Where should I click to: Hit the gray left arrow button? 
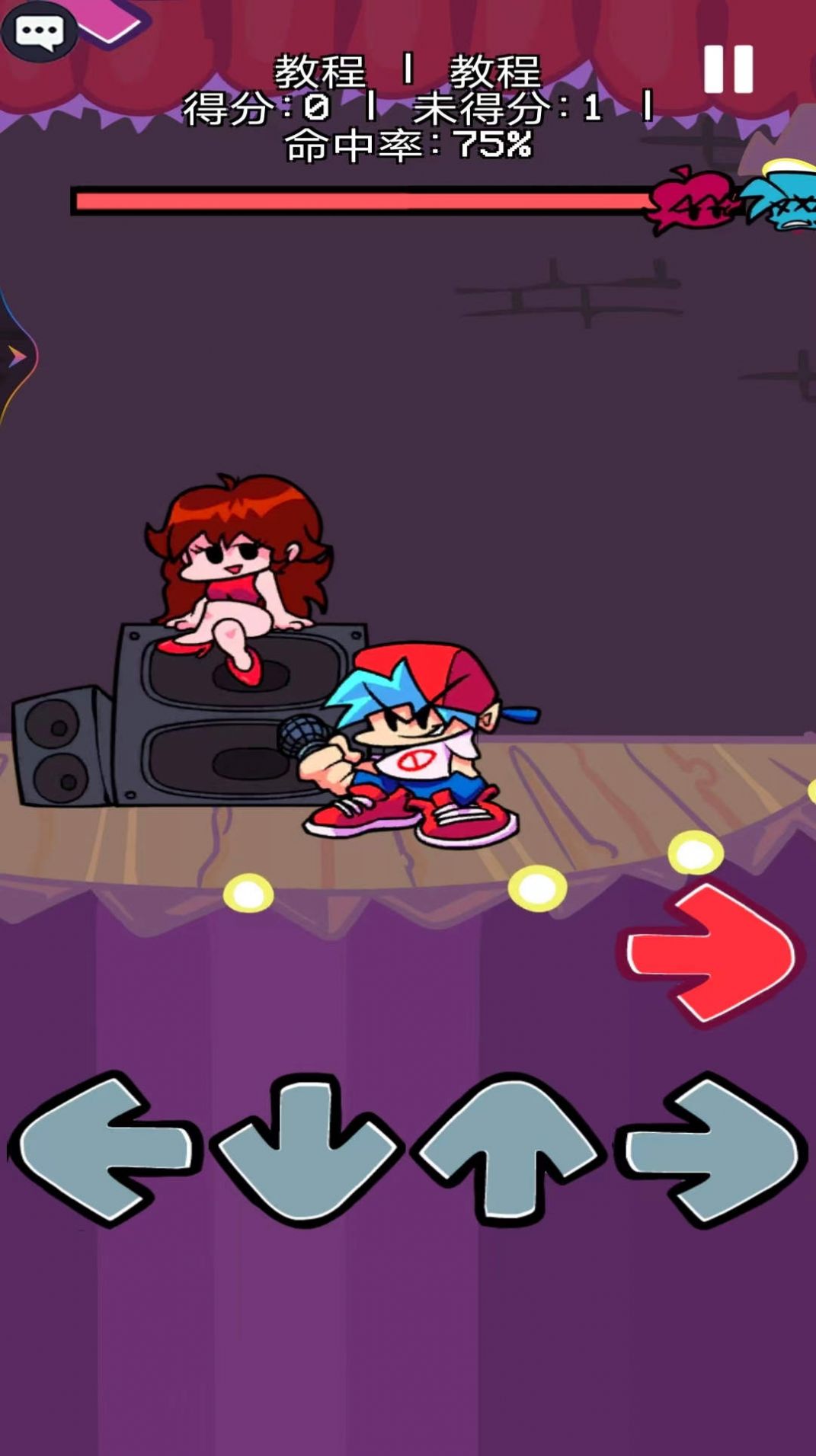tap(103, 1149)
